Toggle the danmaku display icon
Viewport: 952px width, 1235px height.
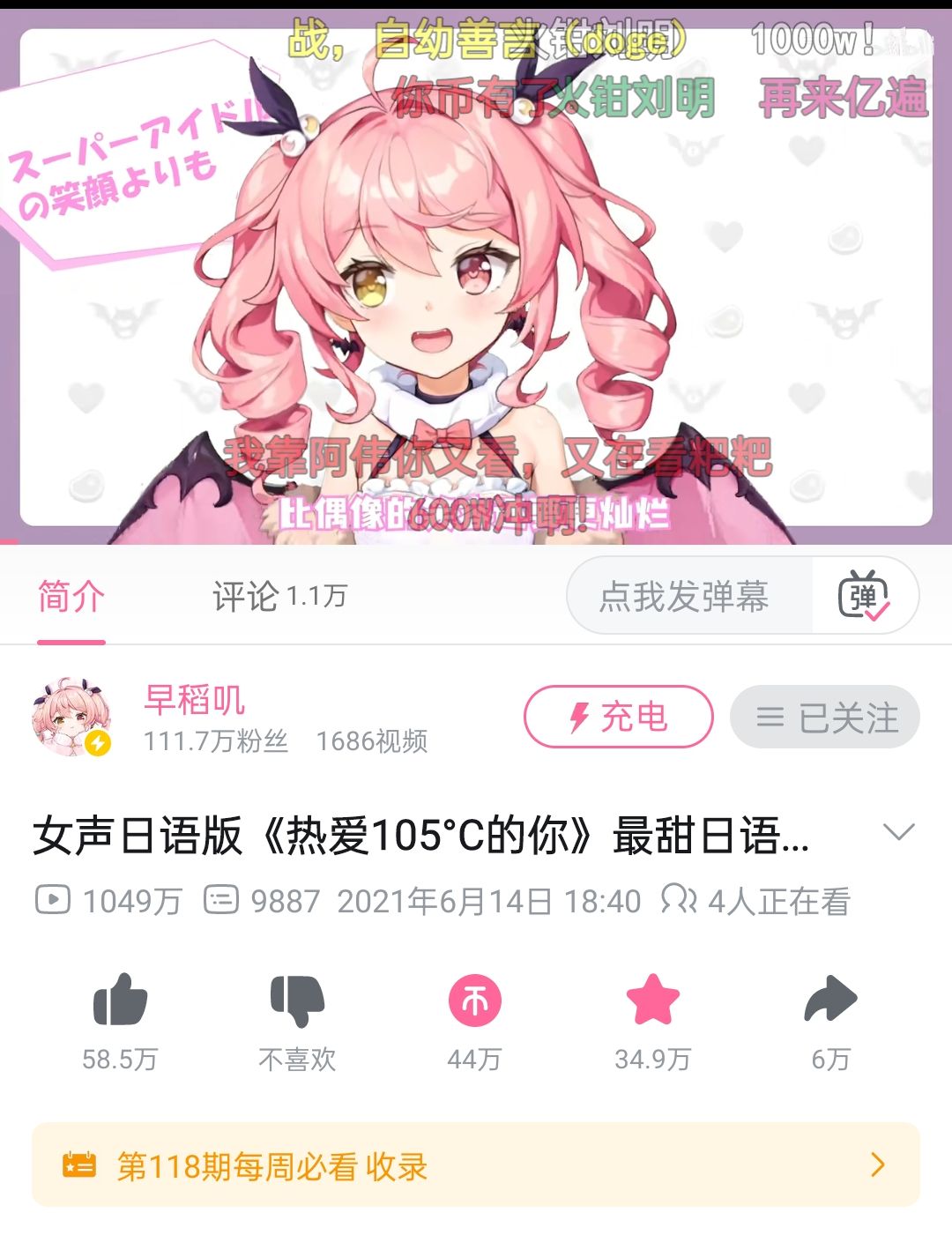coord(864,596)
